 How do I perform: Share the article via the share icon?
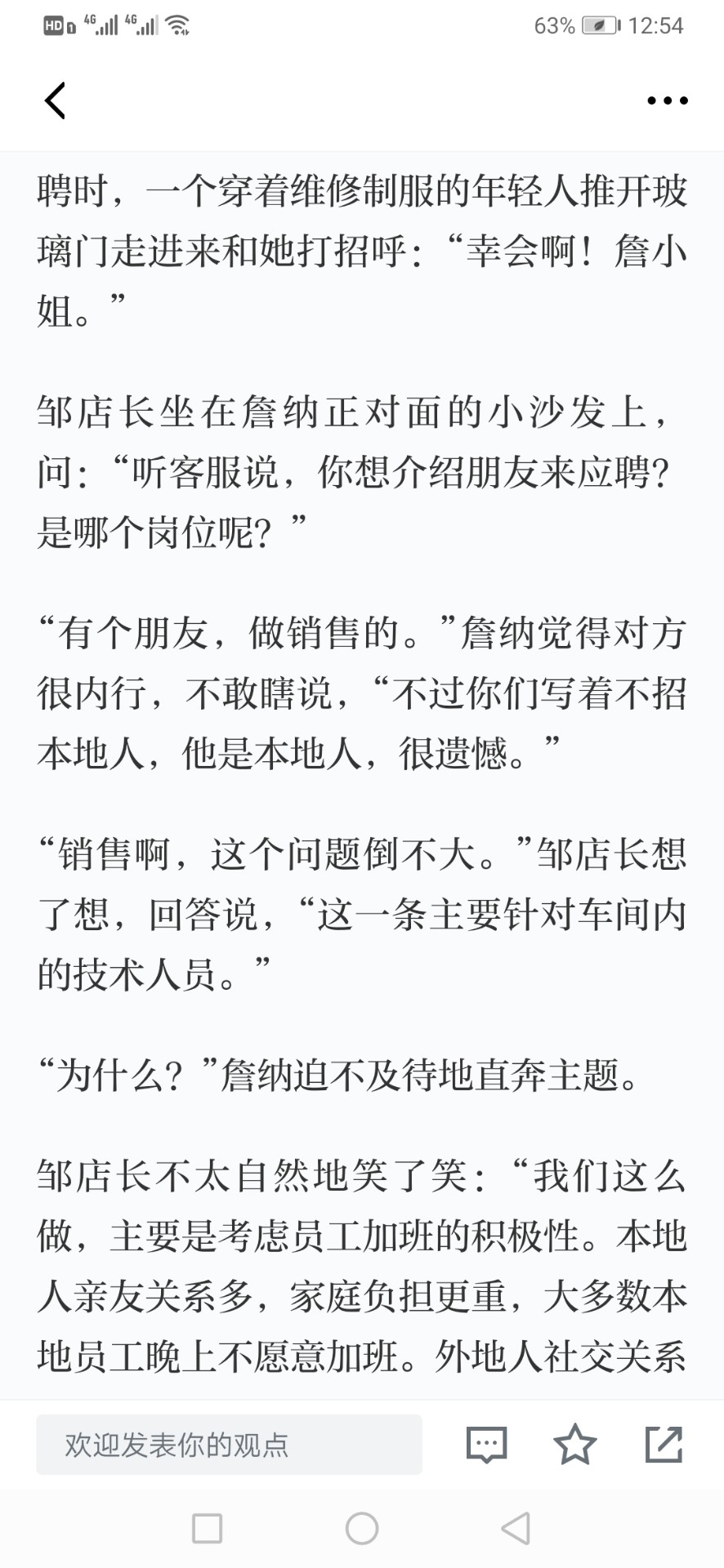664,1444
